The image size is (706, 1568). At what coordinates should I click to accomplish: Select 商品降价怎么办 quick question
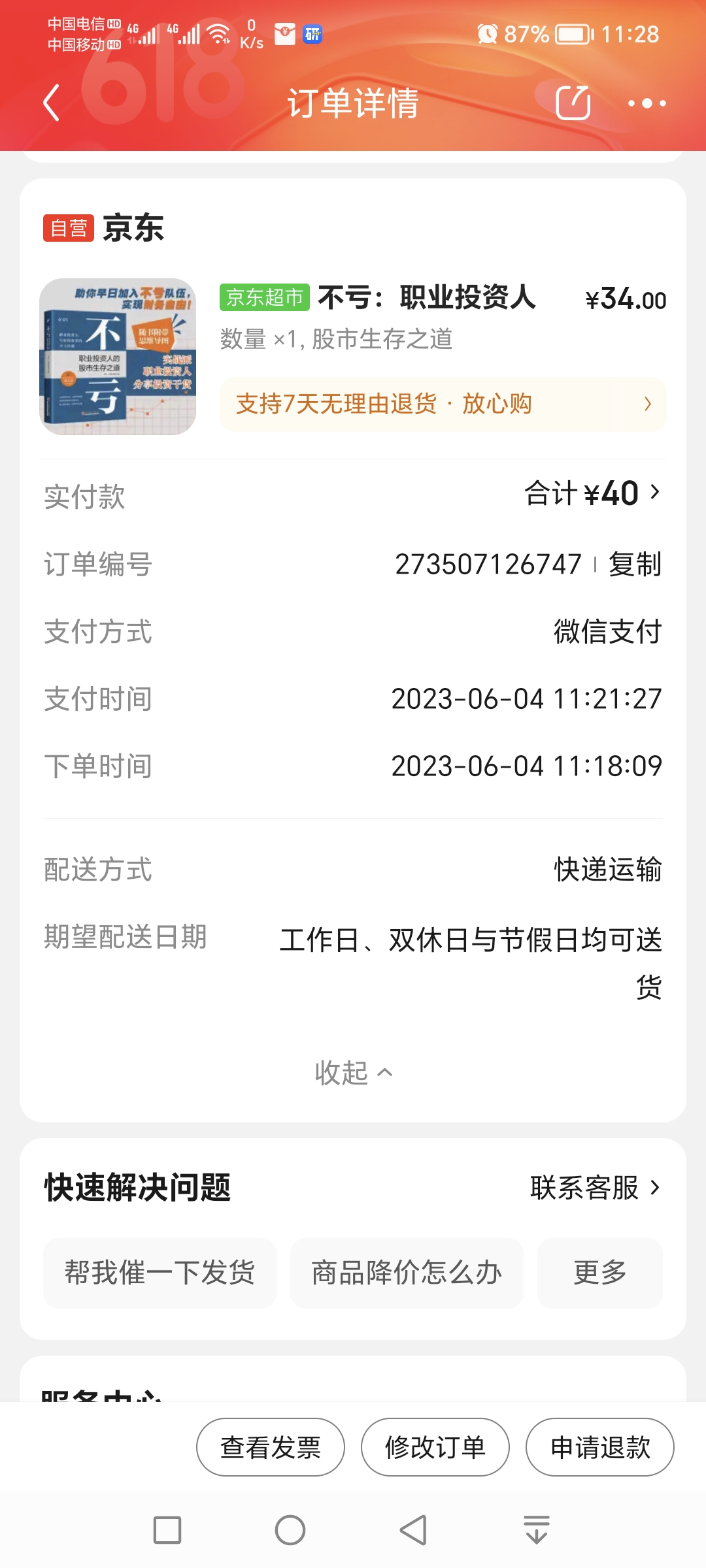(x=407, y=1273)
